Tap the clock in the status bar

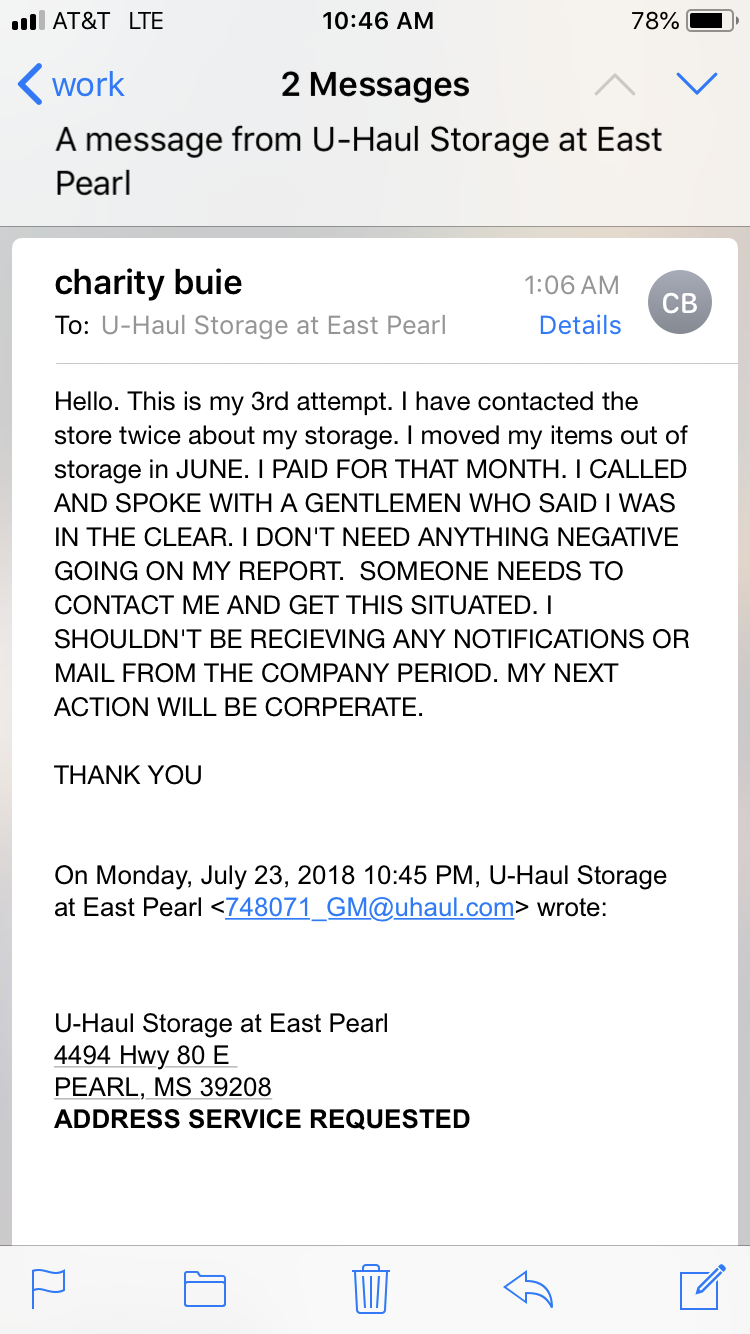[377, 18]
